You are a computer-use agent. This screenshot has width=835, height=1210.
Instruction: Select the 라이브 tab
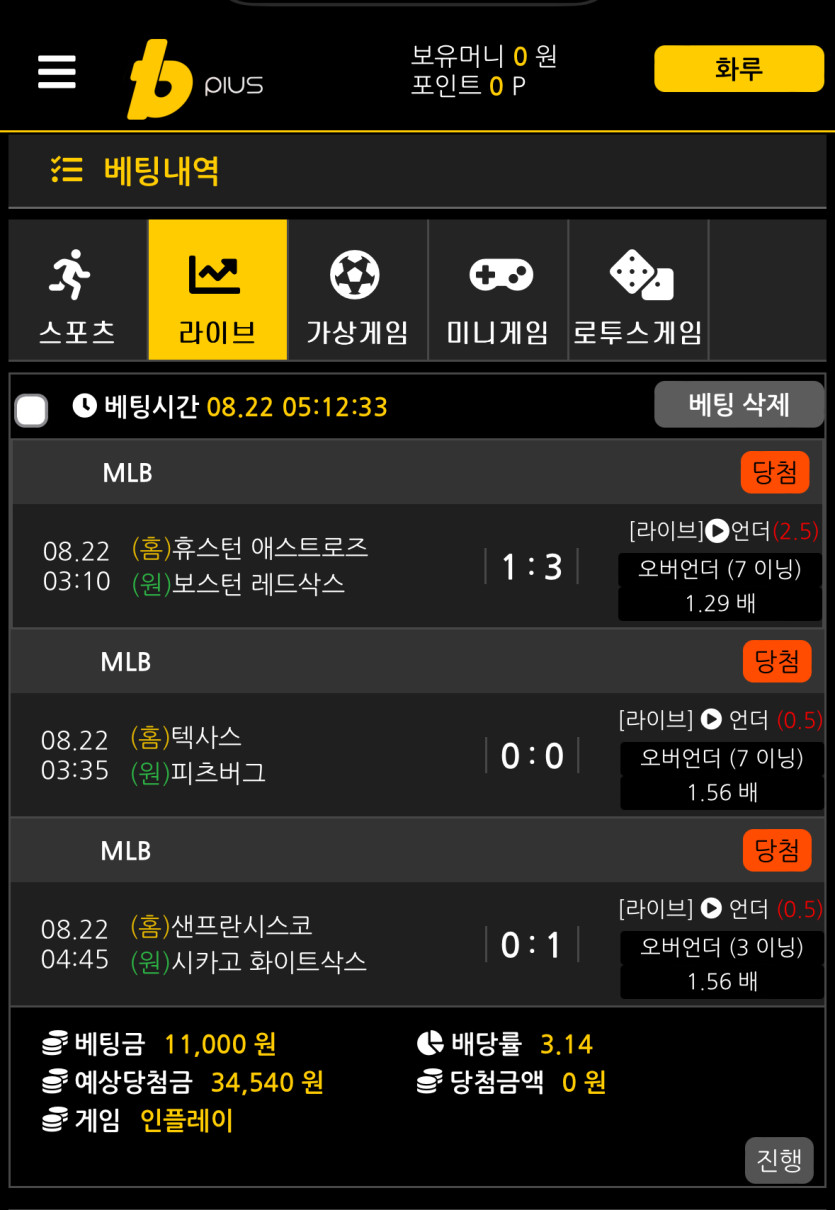coord(218,291)
